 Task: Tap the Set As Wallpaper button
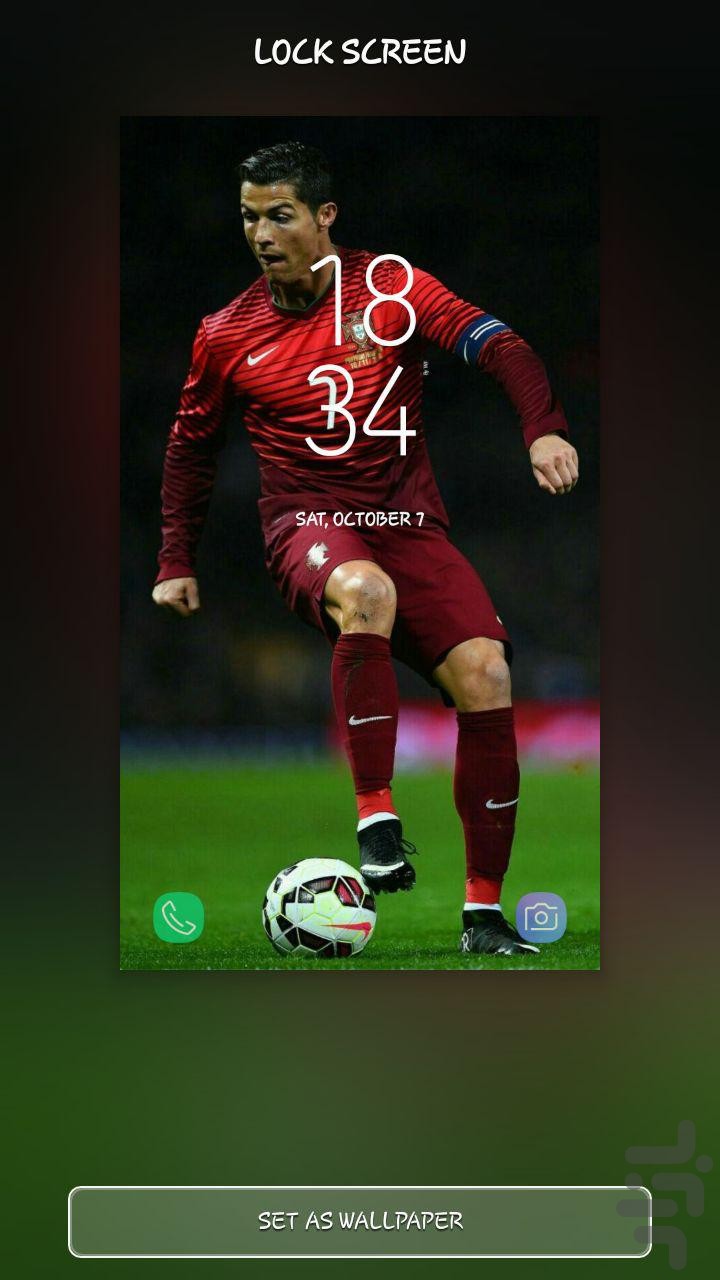360,1221
